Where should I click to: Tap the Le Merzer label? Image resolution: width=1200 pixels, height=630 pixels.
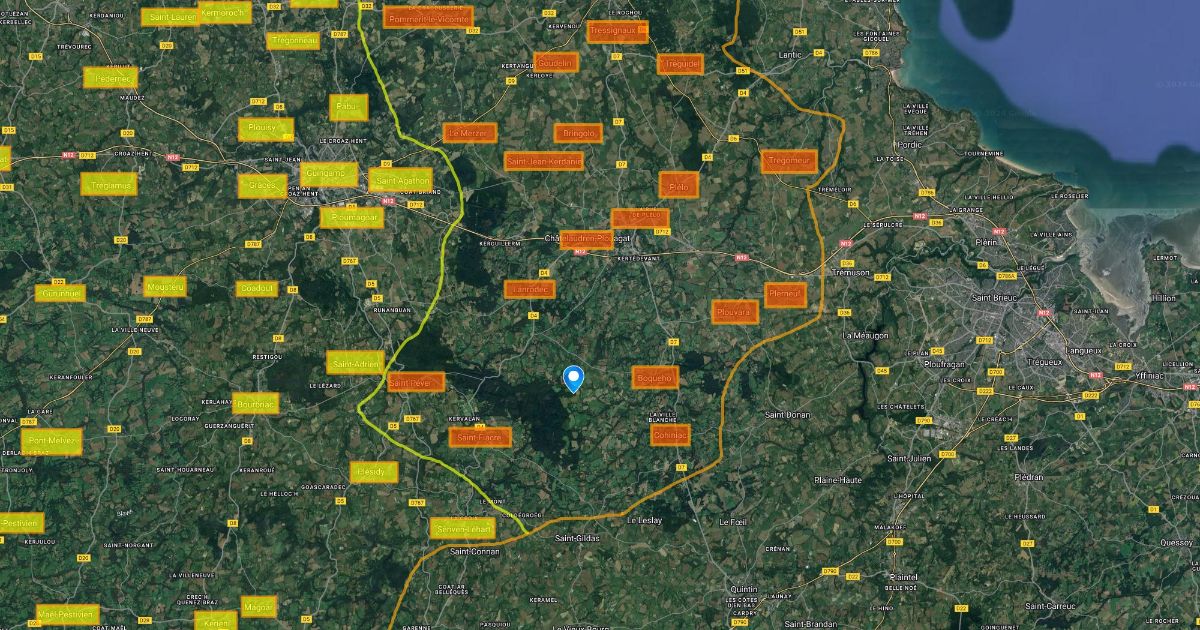click(469, 132)
